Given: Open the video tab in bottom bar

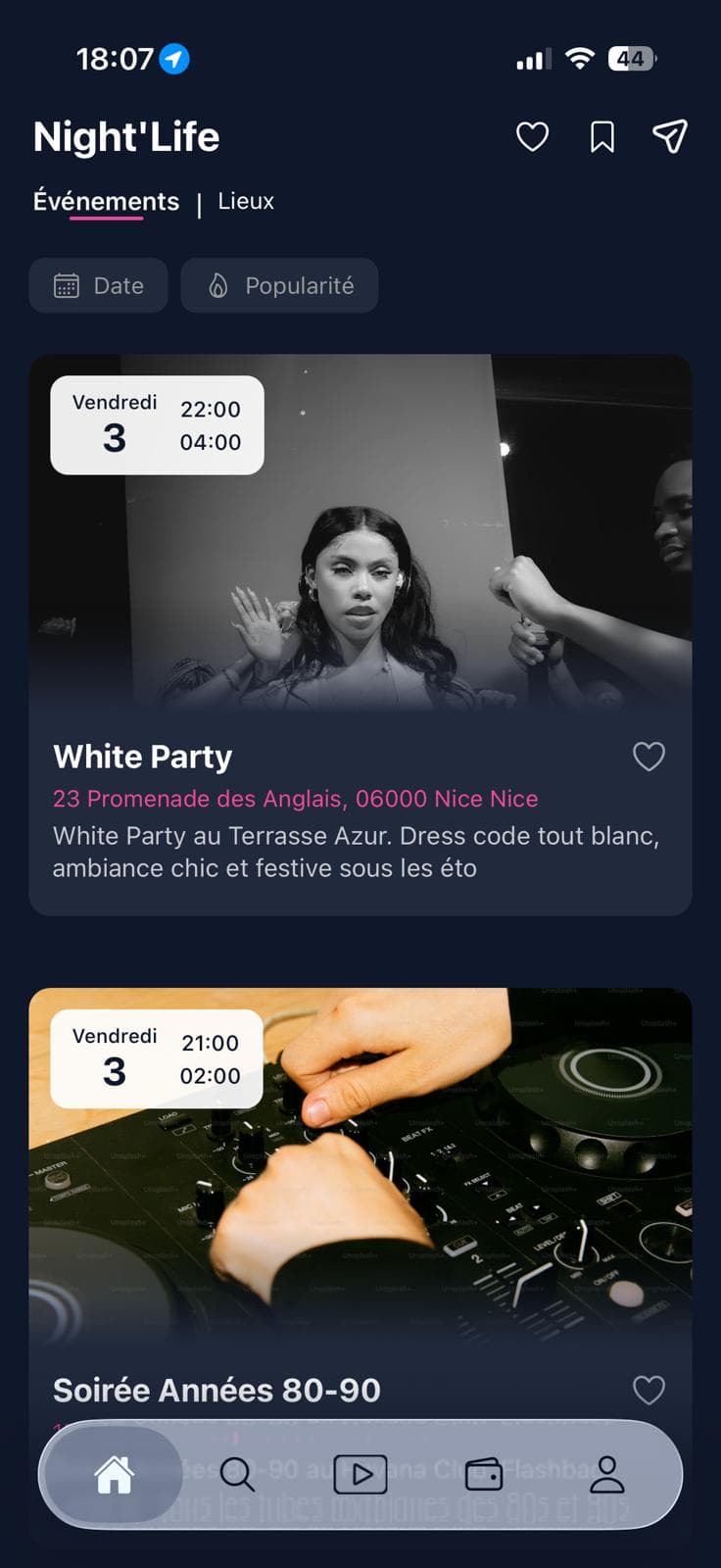Looking at the screenshot, I should point(360,1474).
